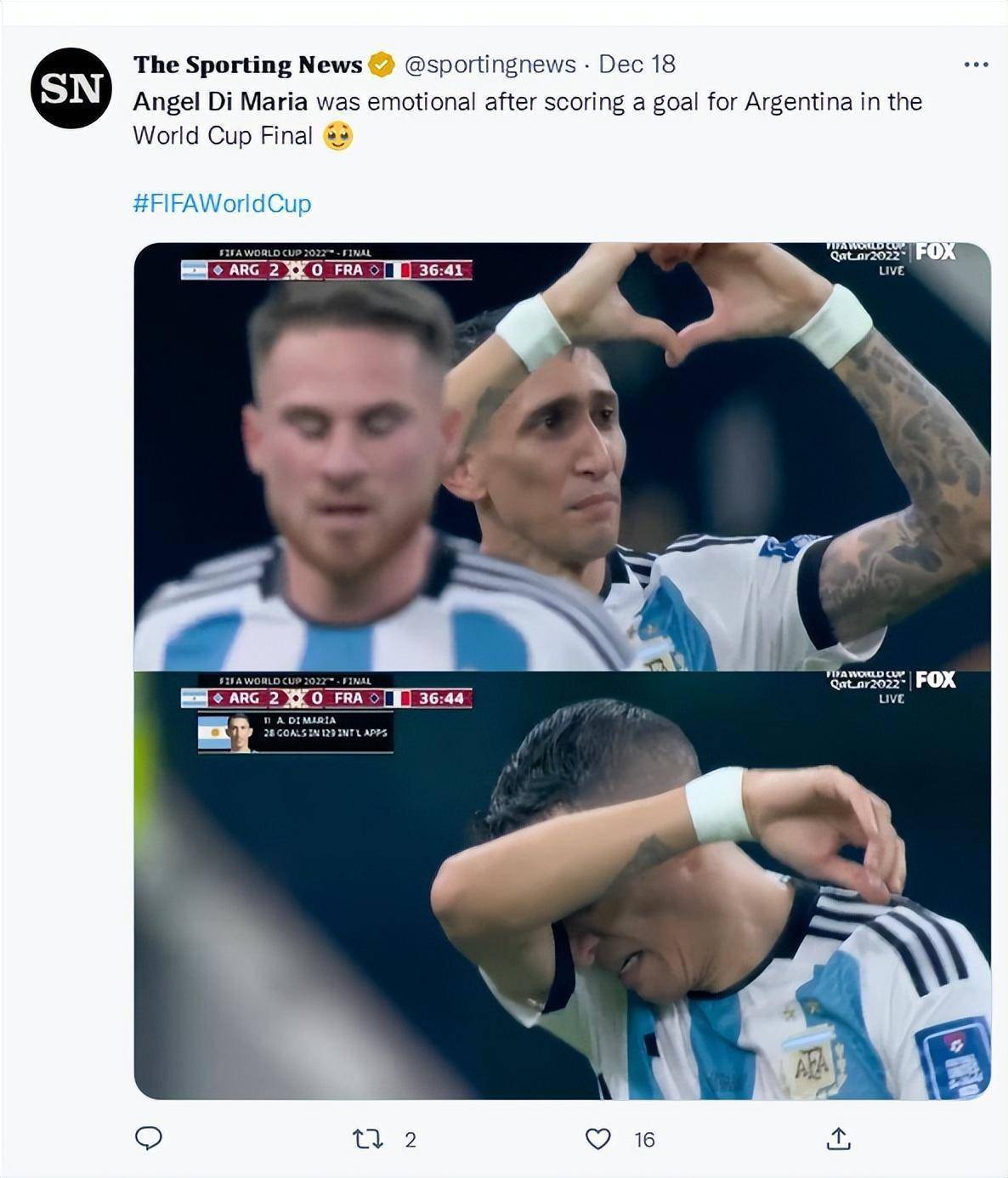View the Di Maria heart celebration photo
This screenshot has height=1178, width=1008.
pos(562,456)
